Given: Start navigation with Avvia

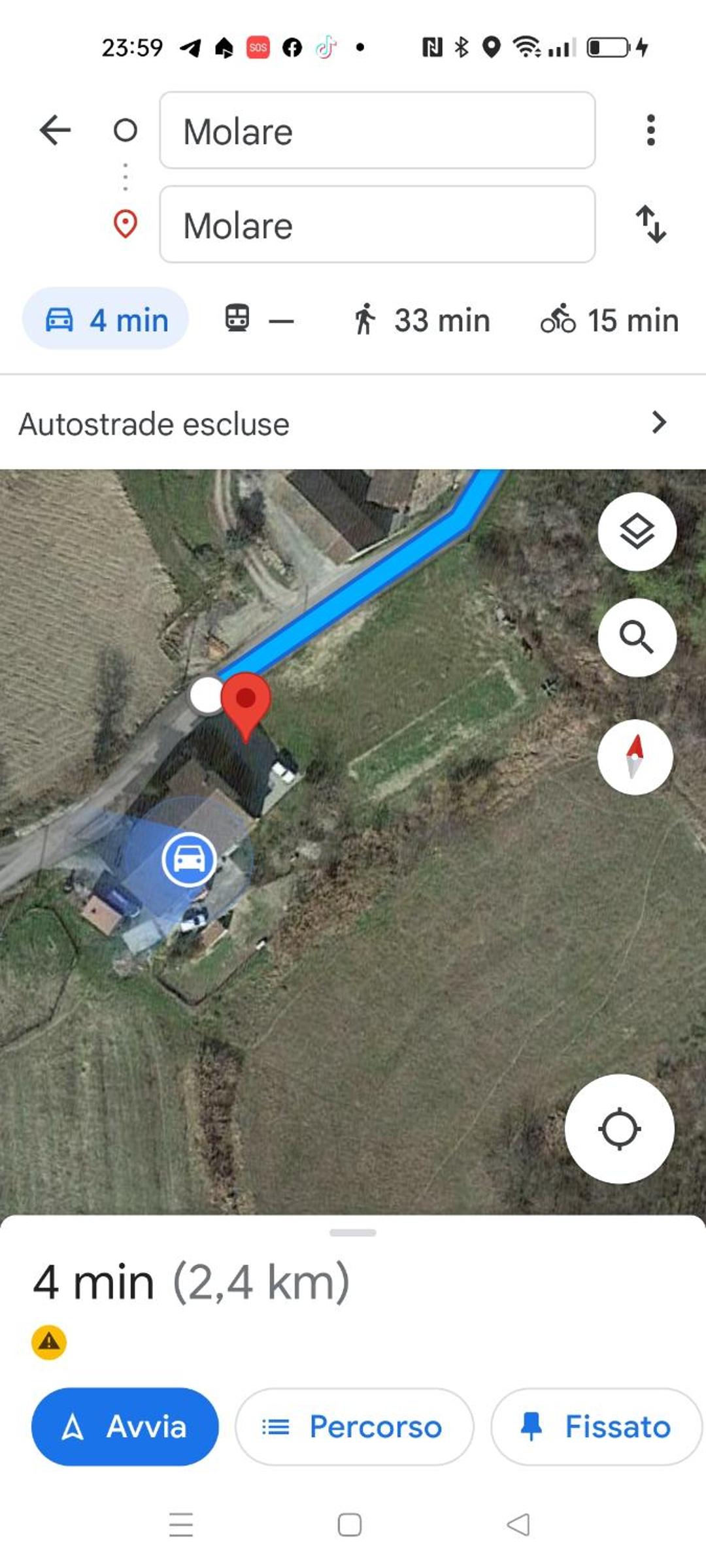Looking at the screenshot, I should pos(125,1426).
